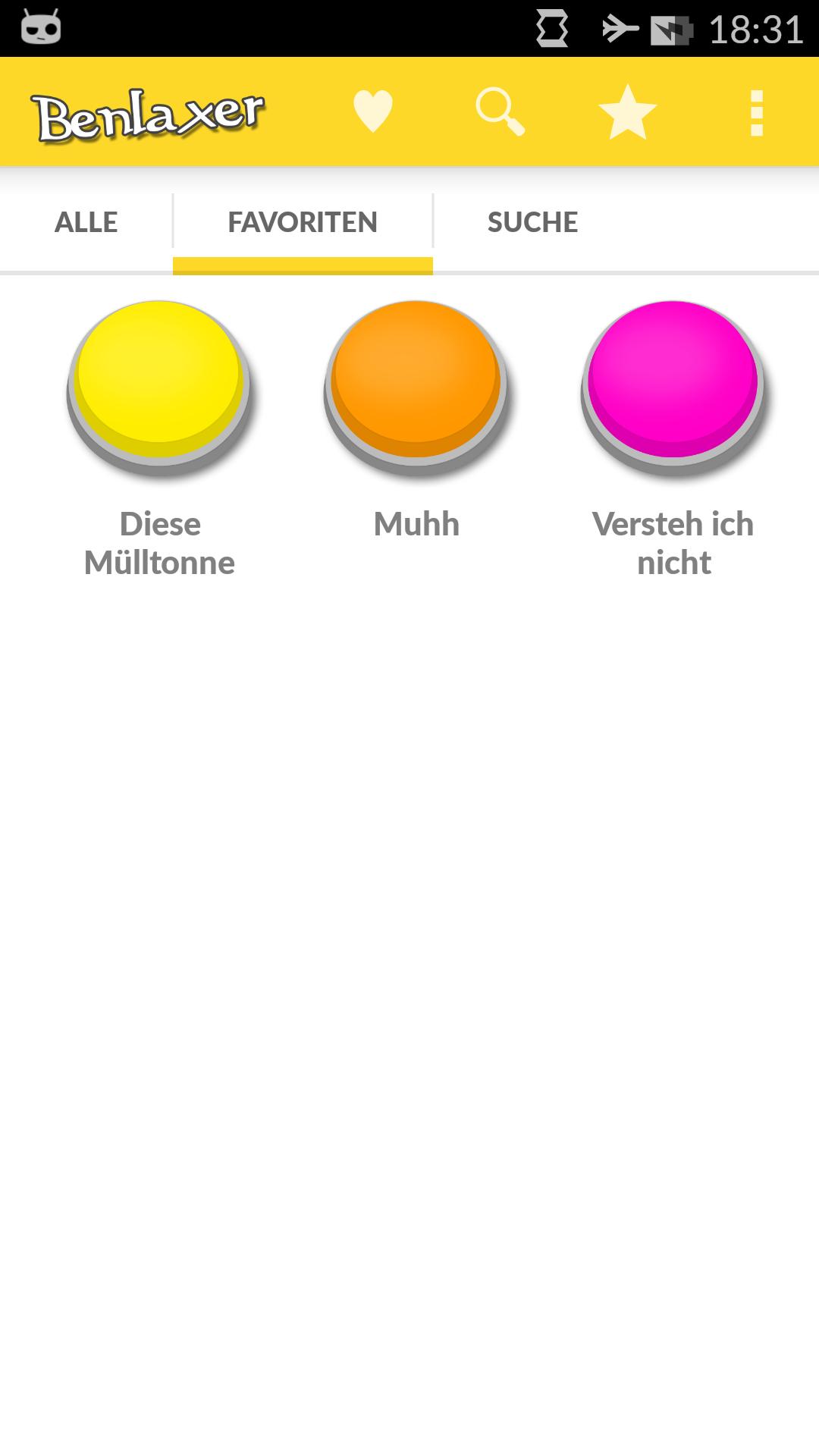Switch to the SUCHE tab
The image size is (819, 1456).
point(532,222)
